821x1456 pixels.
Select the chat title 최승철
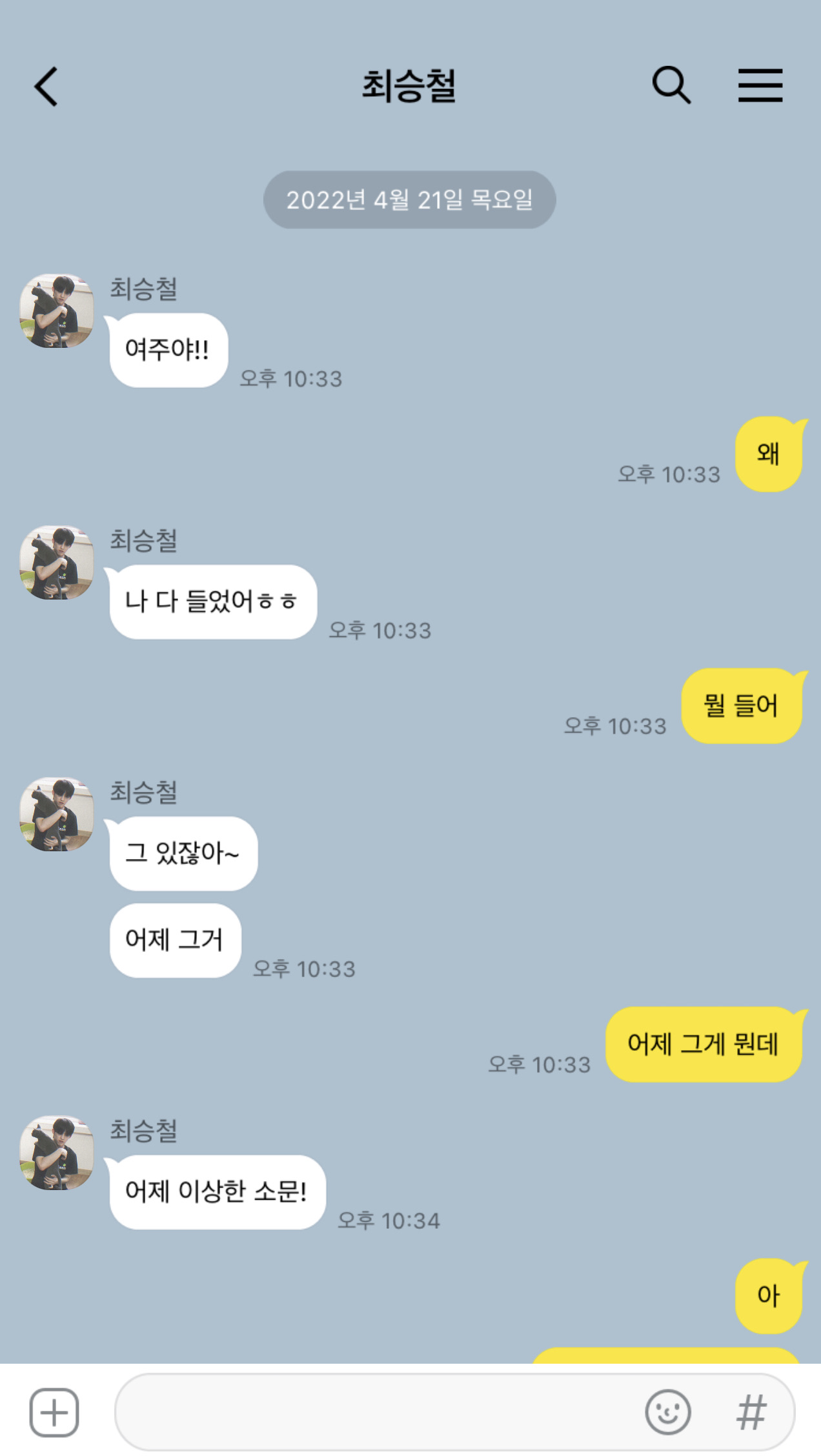click(x=409, y=87)
